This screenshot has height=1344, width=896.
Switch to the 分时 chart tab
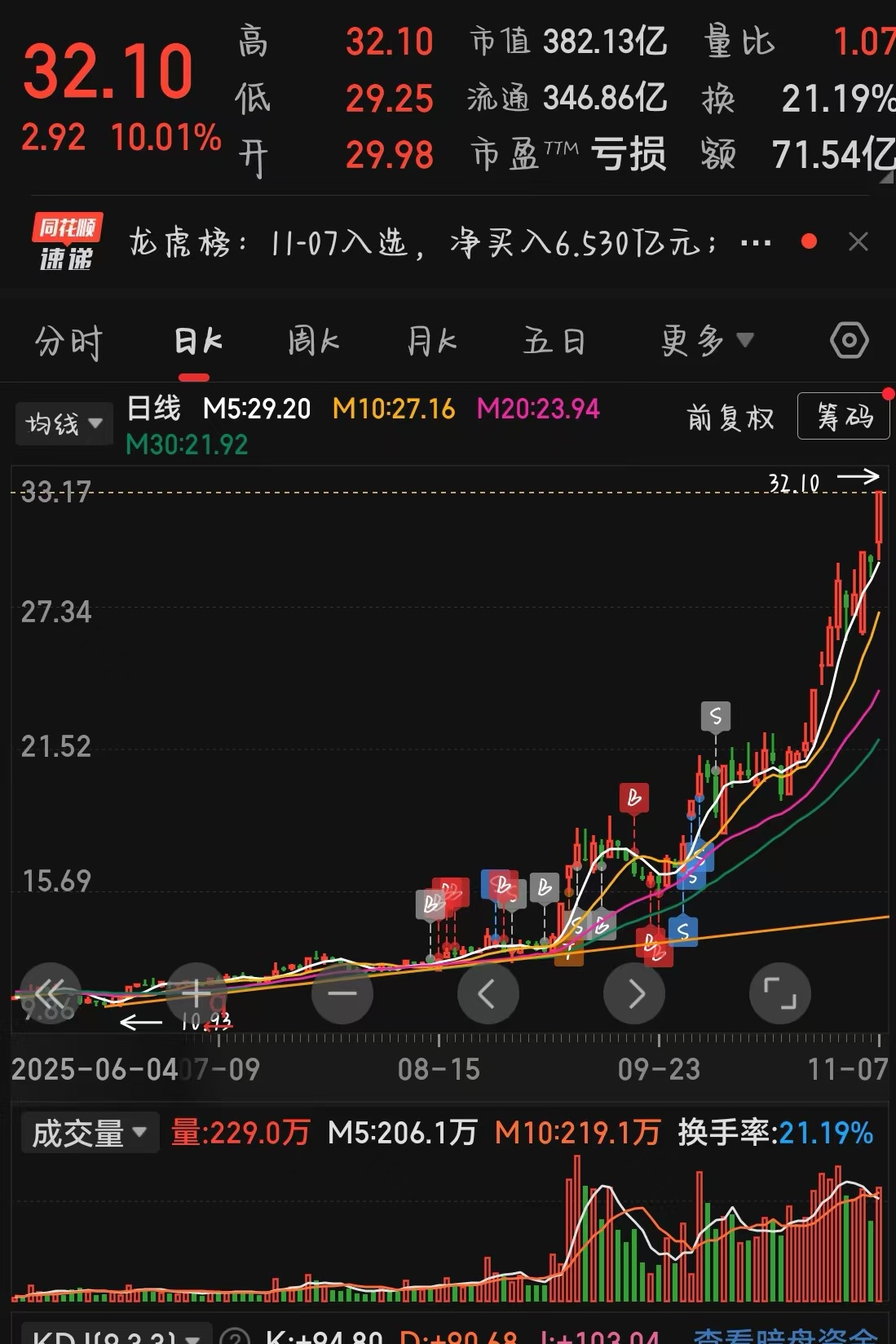pyautogui.click(x=68, y=341)
